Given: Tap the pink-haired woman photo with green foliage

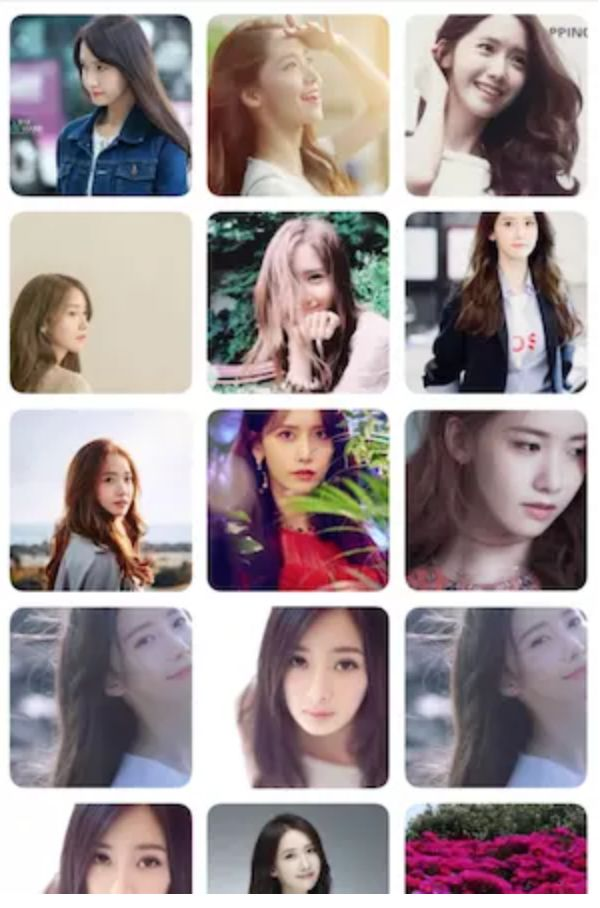Looking at the screenshot, I should (298, 302).
